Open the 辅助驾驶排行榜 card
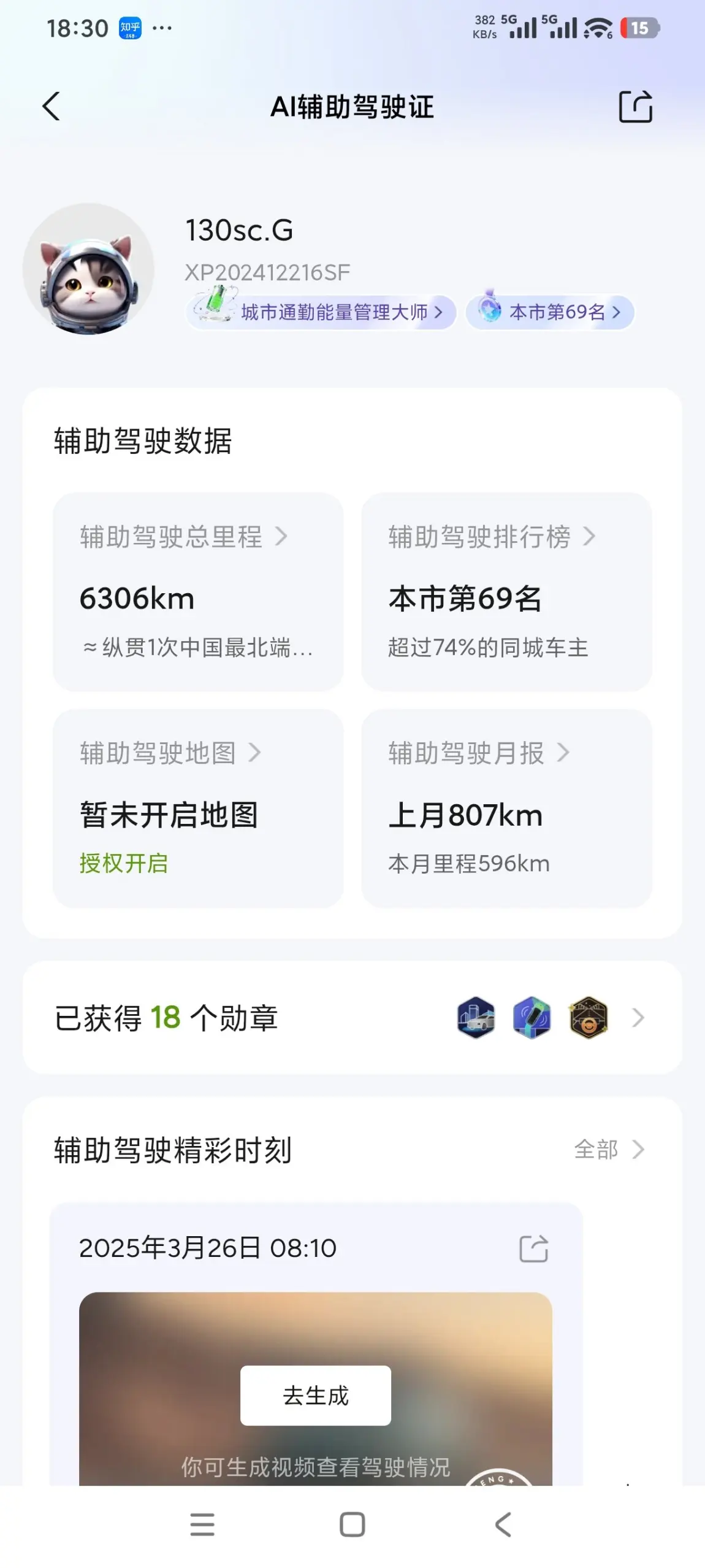The height and width of the screenshot is (1568, 705). tap(506, 591)
